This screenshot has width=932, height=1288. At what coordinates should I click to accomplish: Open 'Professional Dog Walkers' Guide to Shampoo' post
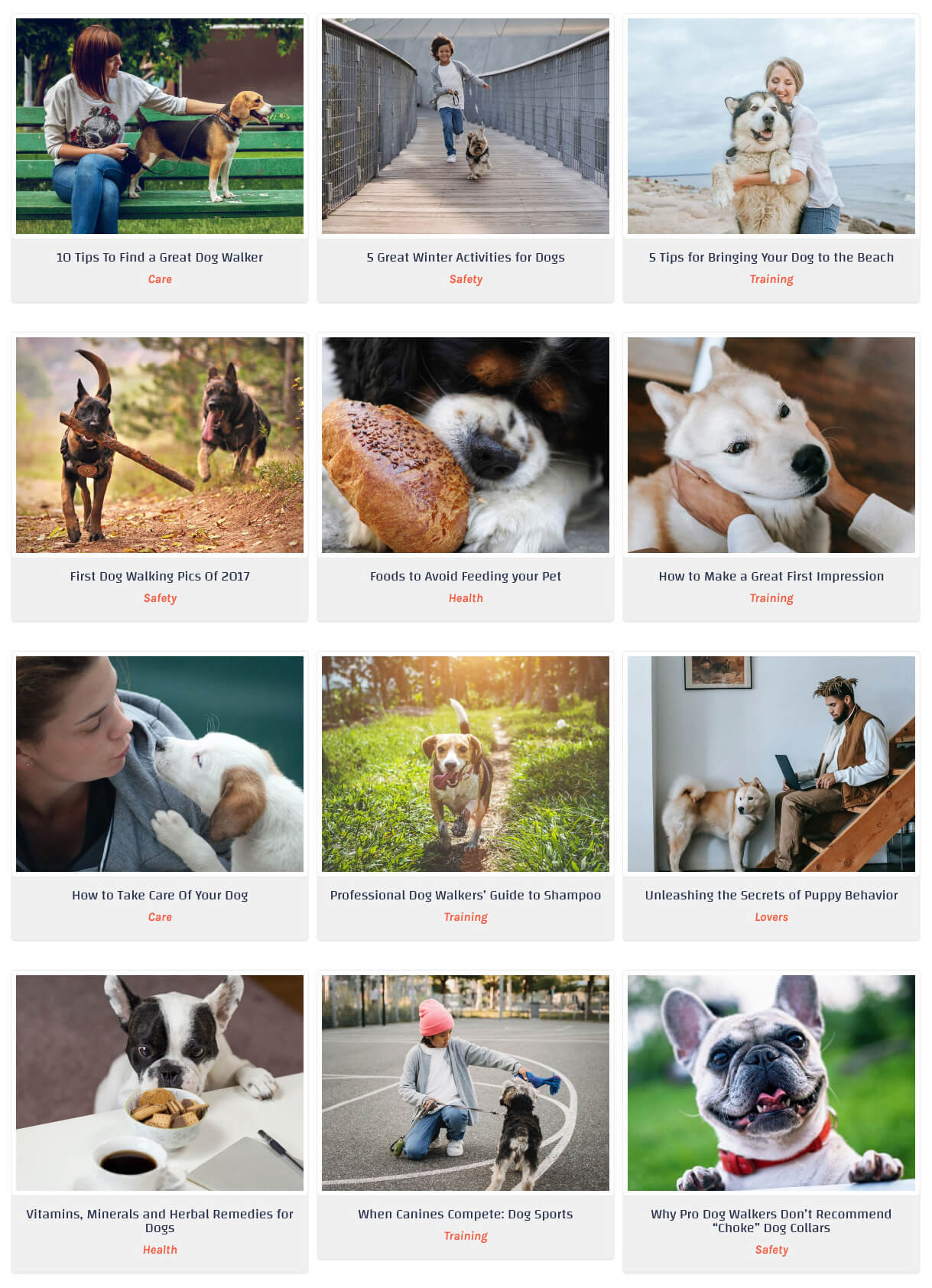pos(465,895)
